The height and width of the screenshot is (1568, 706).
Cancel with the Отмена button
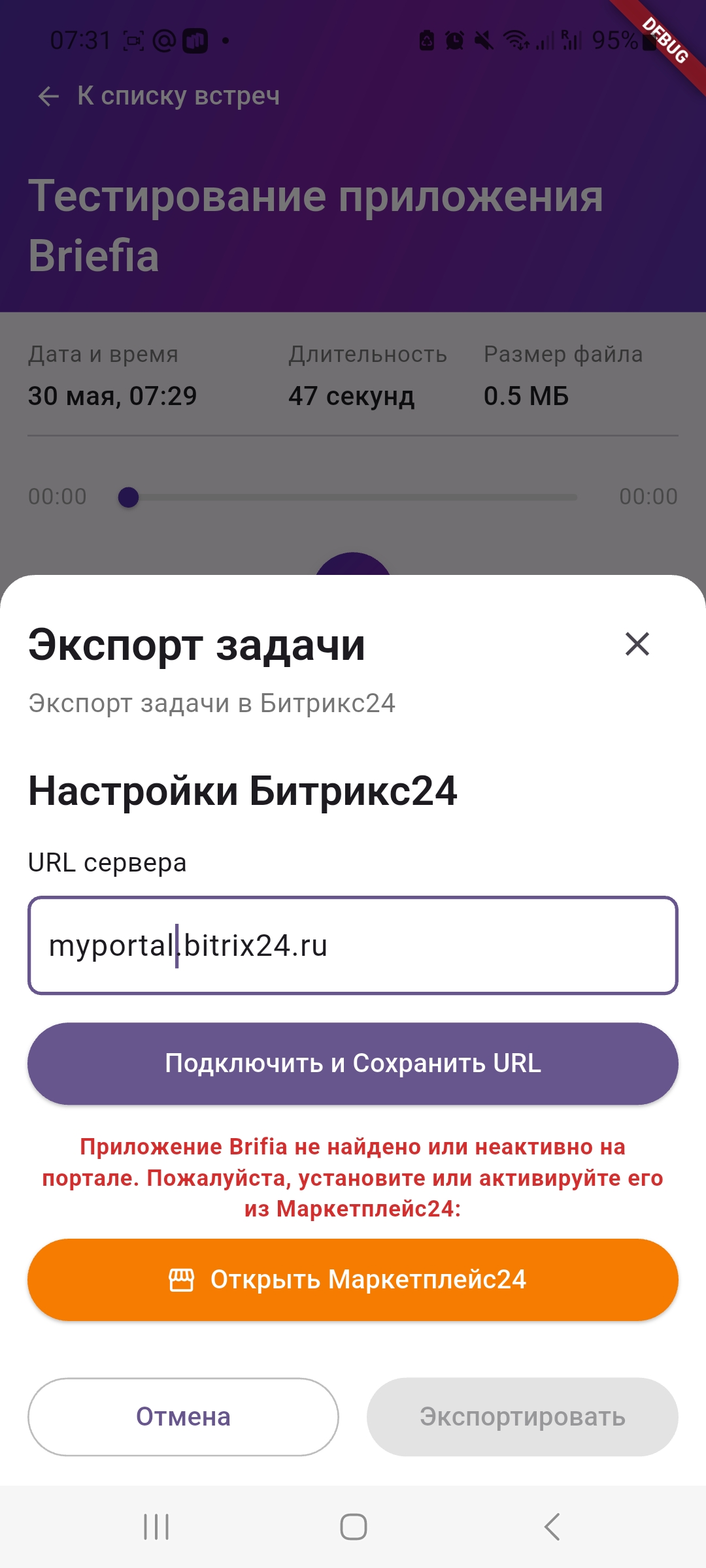pyautogui.click(x=183, y=1416)
